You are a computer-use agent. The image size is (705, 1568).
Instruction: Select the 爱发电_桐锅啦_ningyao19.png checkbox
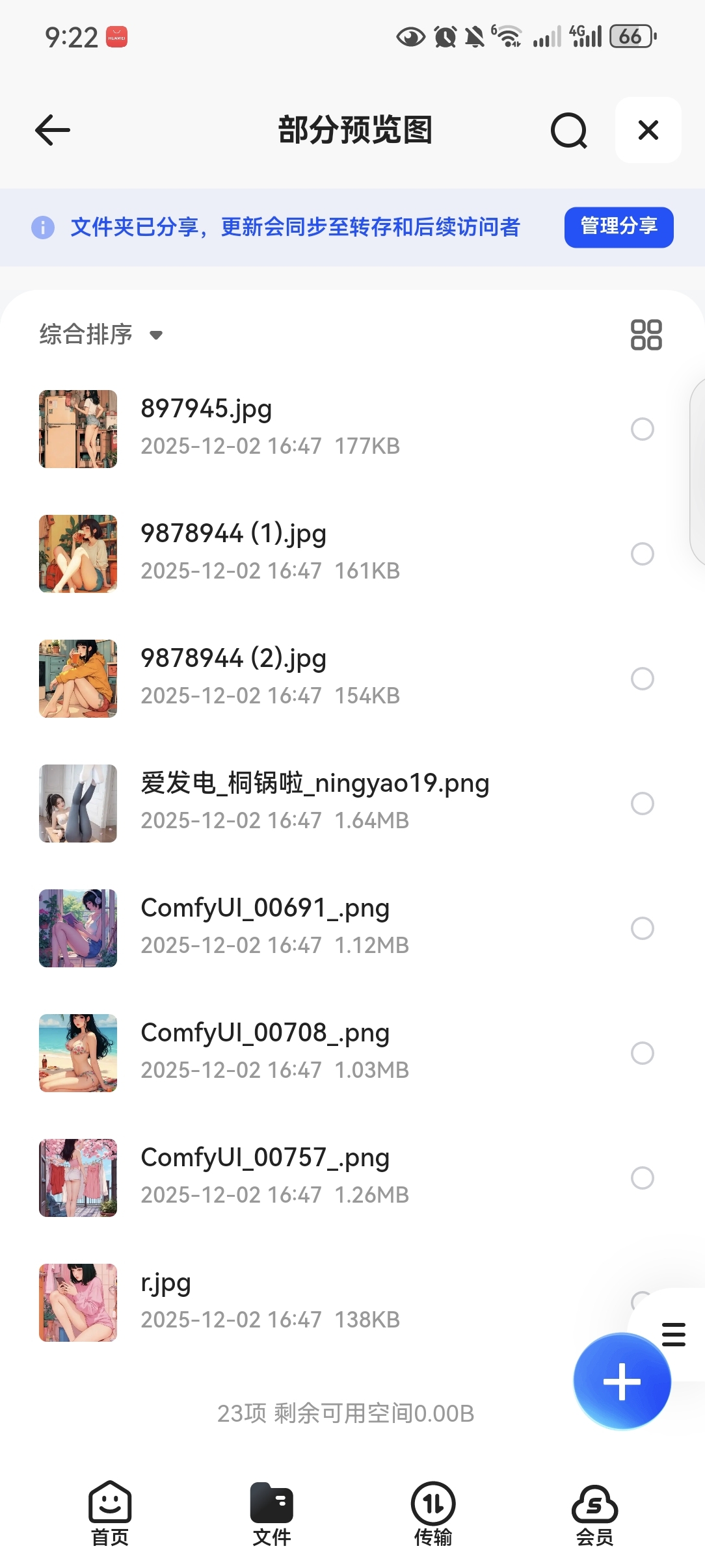pos(642,804)
